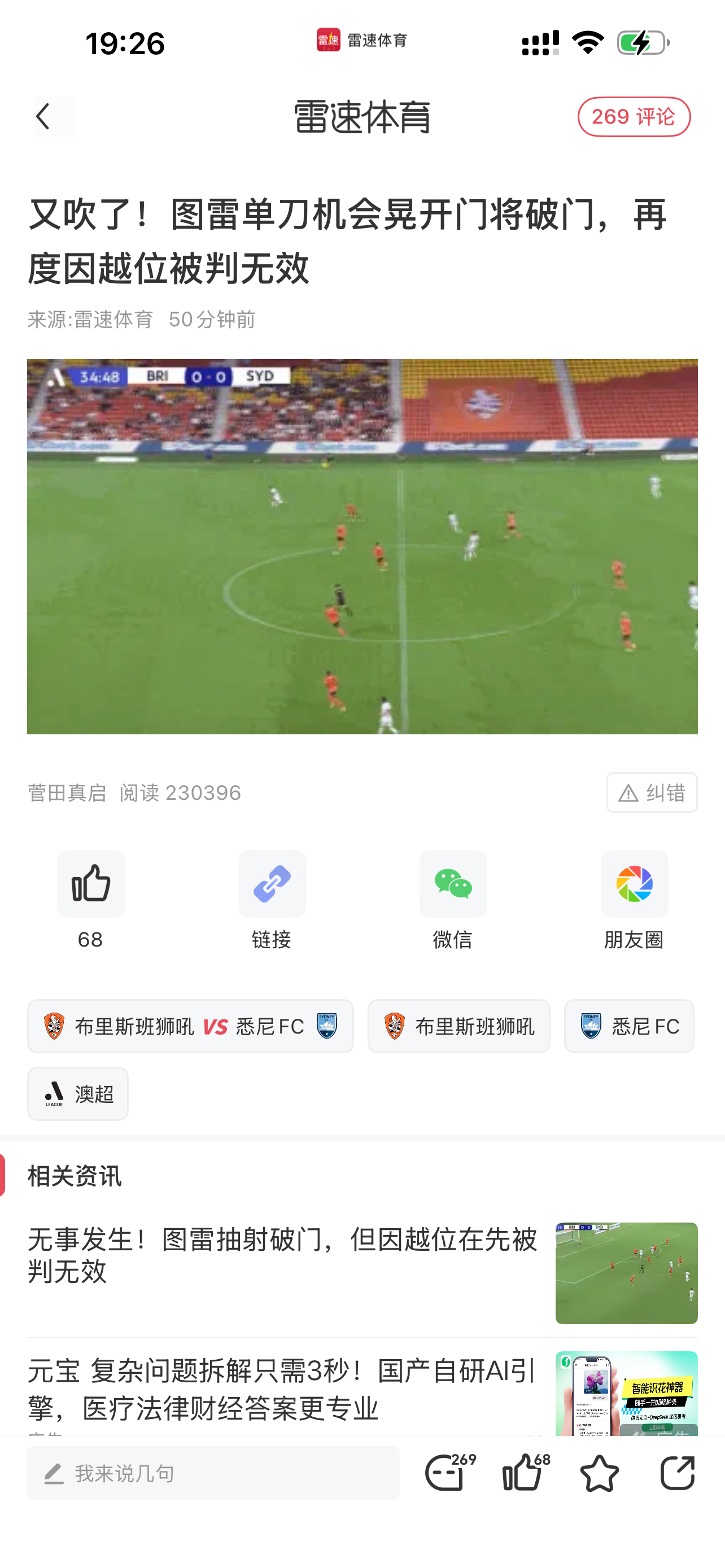The height and width of the screenshot is (1568, 725).
Task: Report an error via 纠错
Action: (652, 792)
